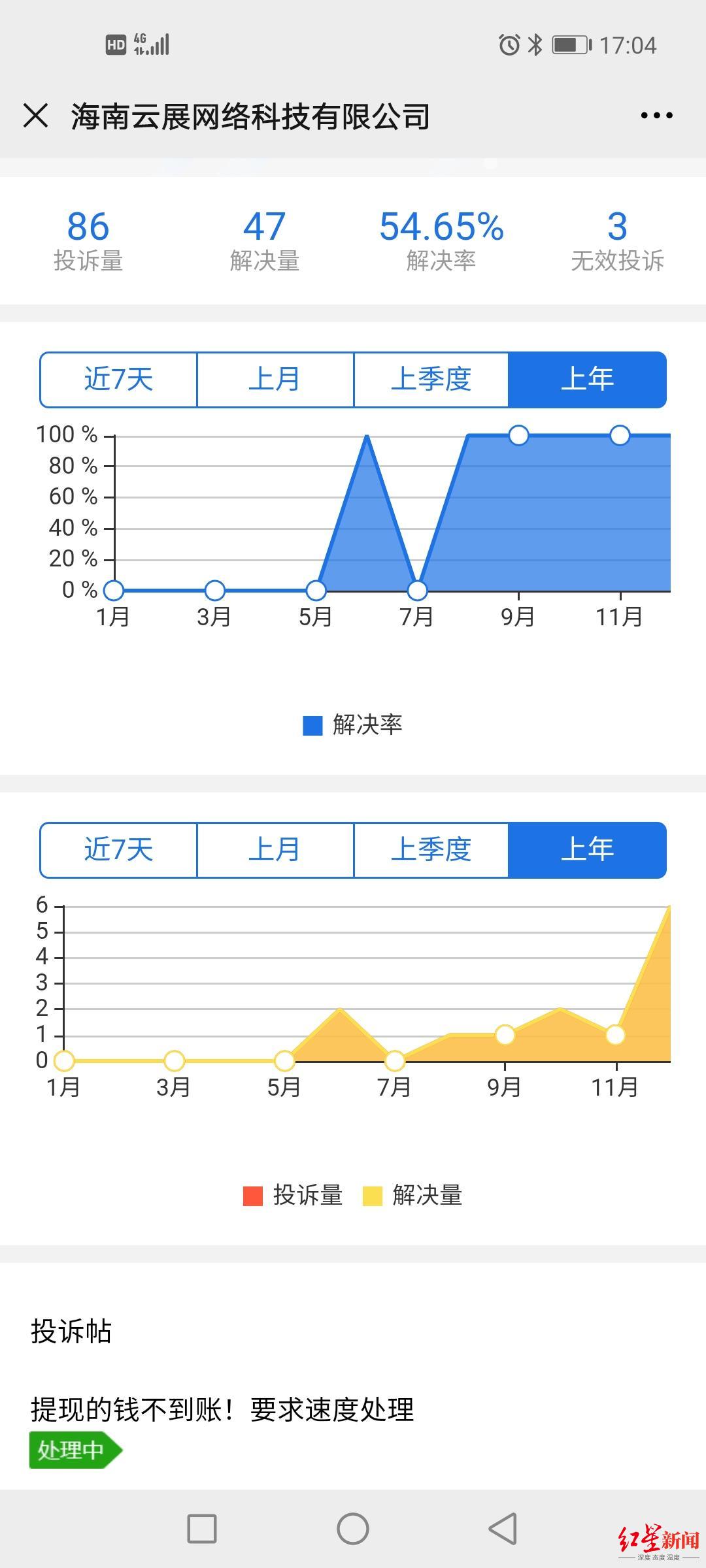The width and height of the screenshot is (706, 1568).
Task: Close the 海南云展网络科技有限公司 page
Action: click(36, 116)
